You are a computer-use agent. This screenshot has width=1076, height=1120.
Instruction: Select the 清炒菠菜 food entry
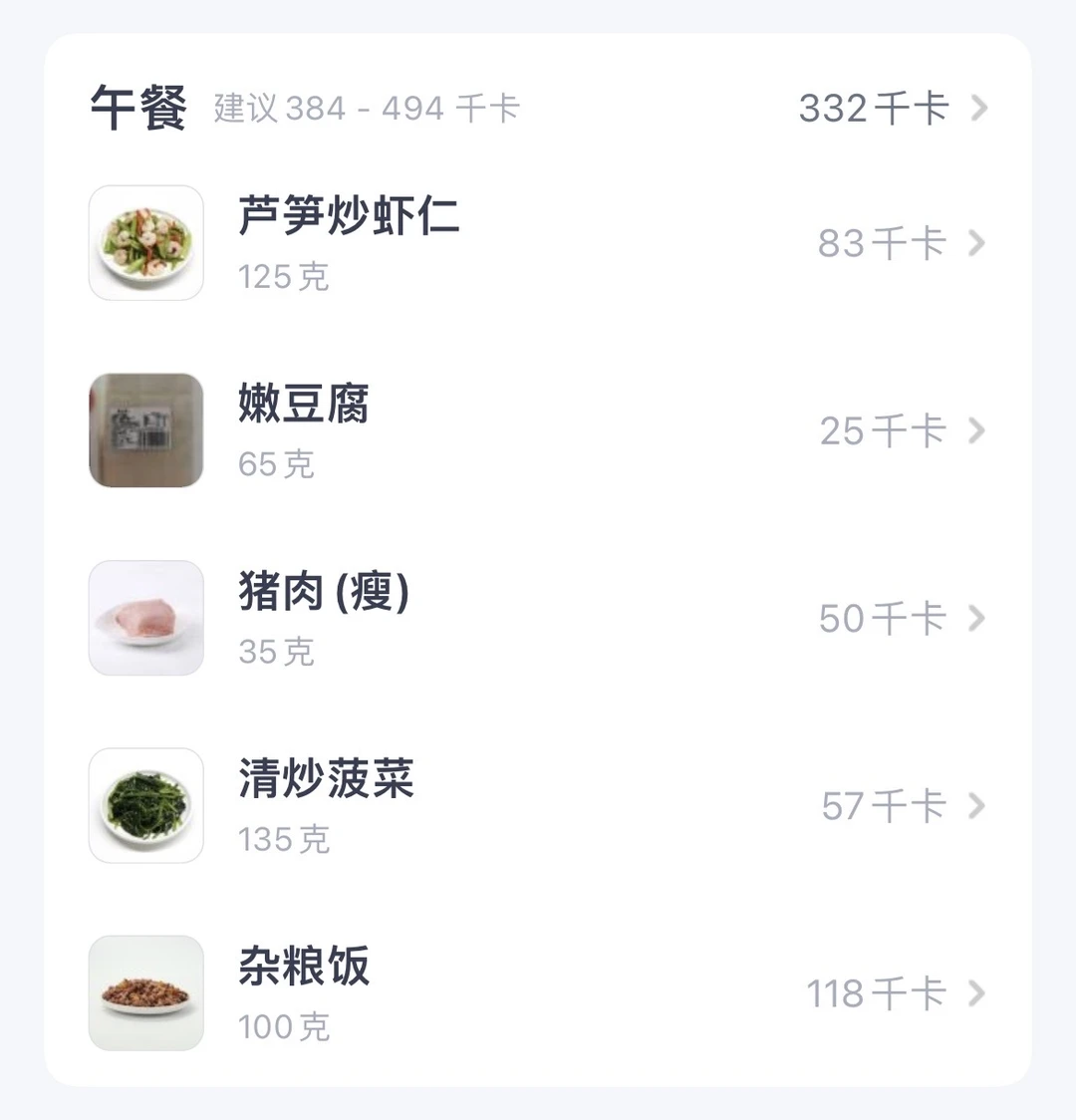click(538, 805)
